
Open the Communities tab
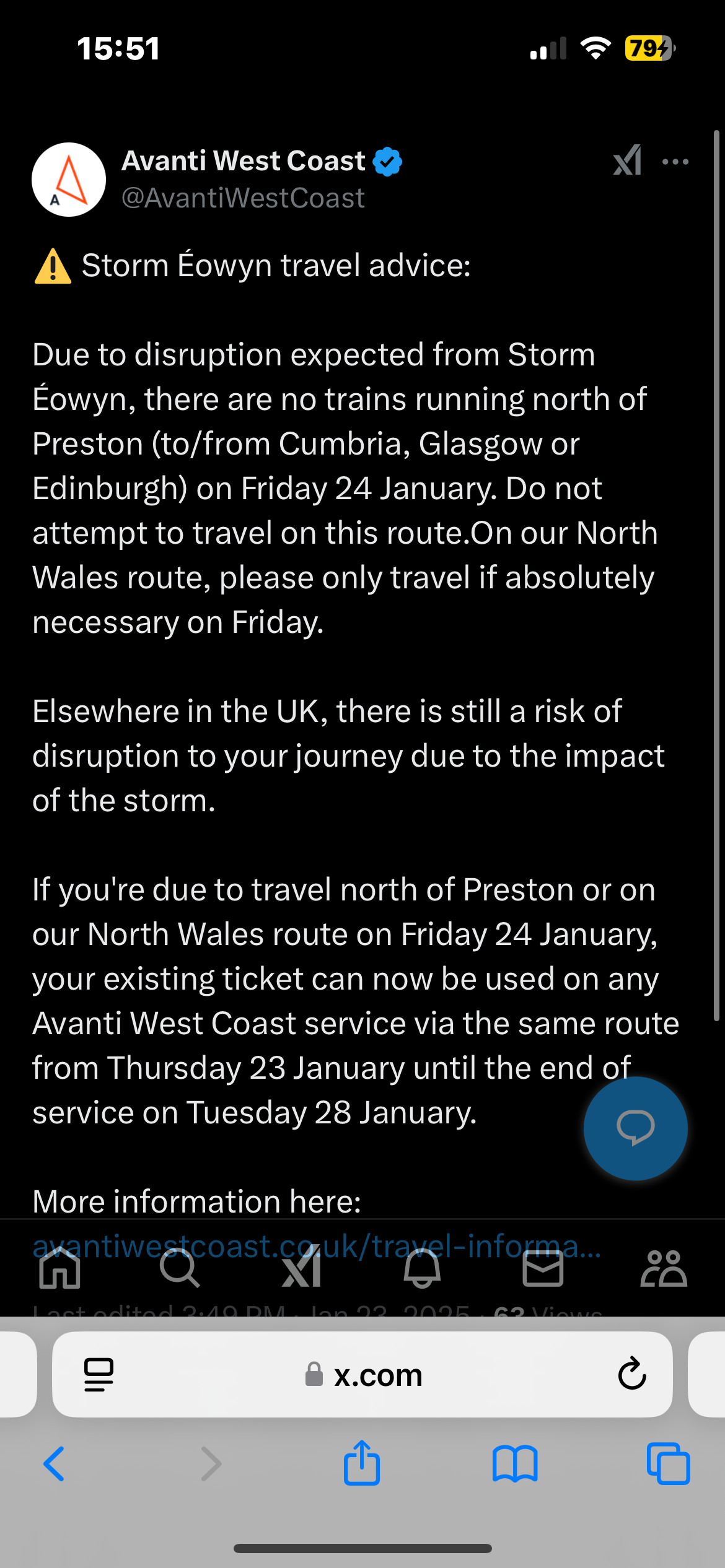664,1268
